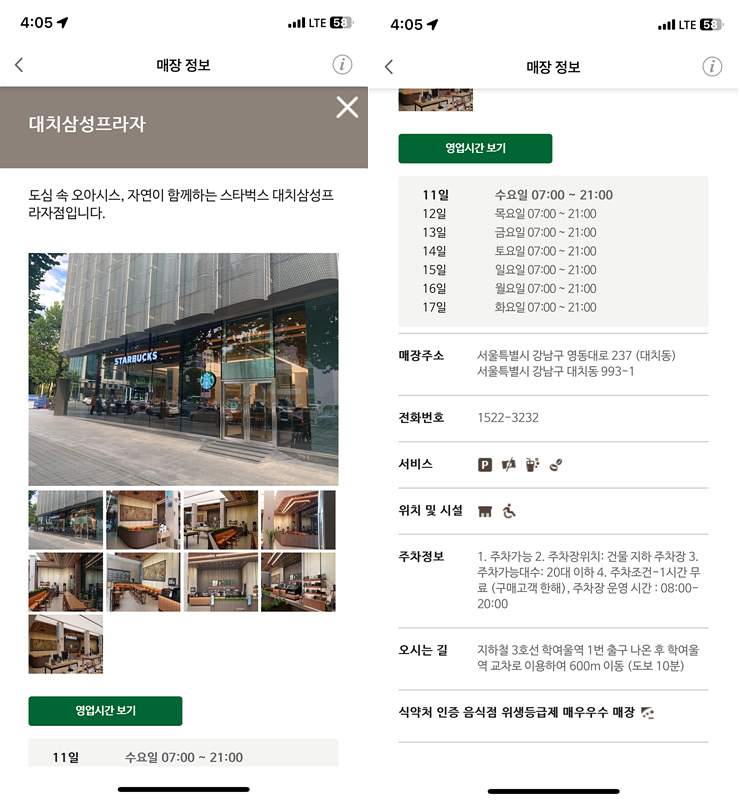Tap 영업시간 보기 button below the photo gallery

105,711
